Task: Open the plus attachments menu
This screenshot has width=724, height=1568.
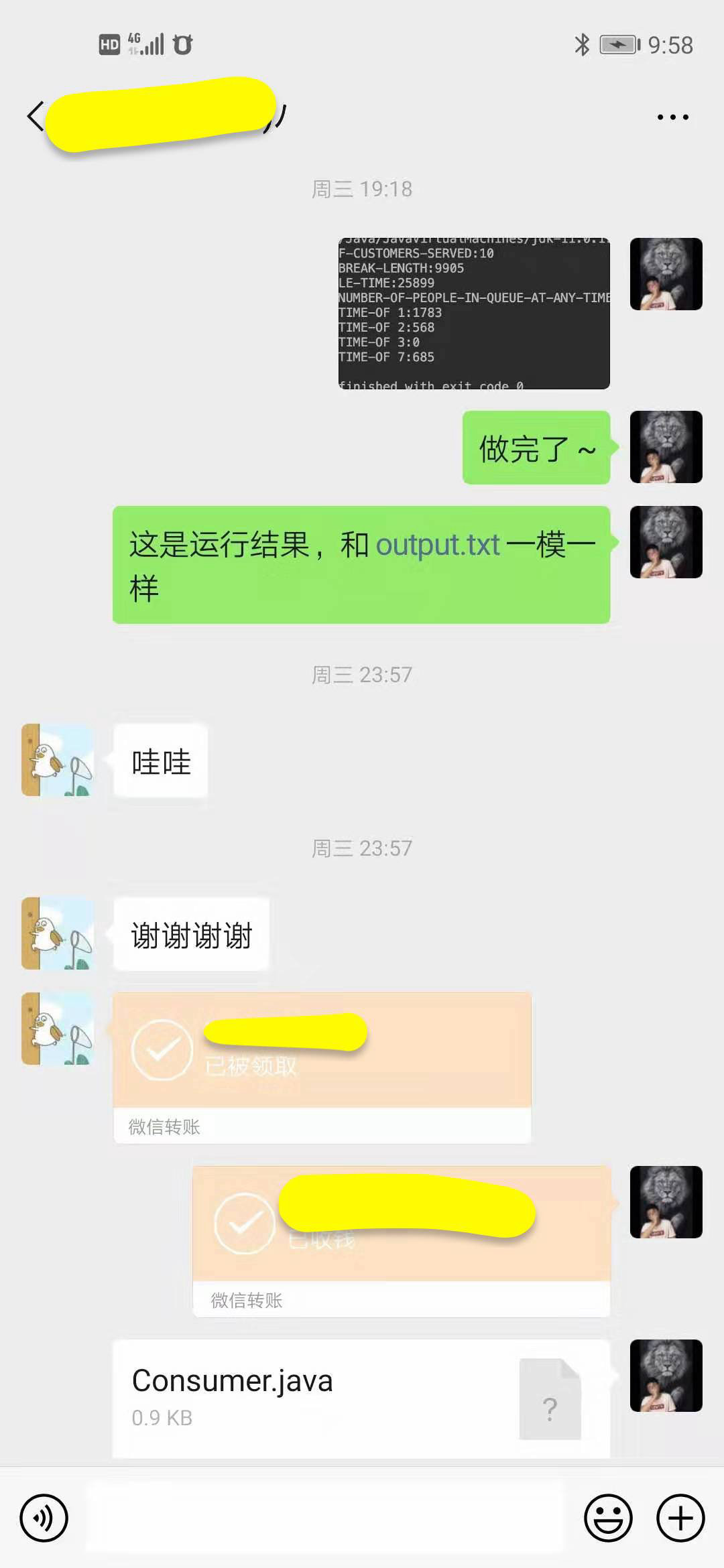Action: coord(680,1518)
